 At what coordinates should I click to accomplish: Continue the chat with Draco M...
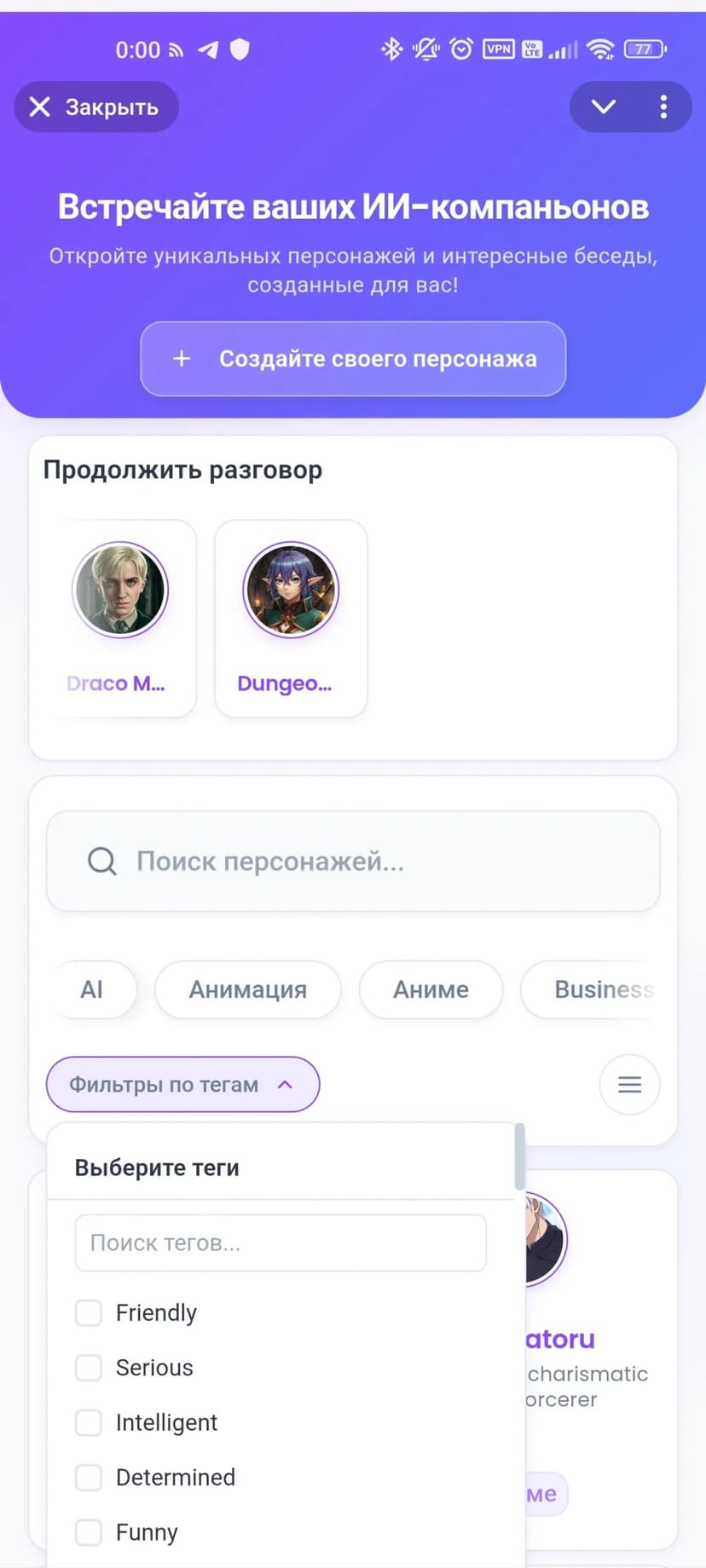click(x=120, y=618)
